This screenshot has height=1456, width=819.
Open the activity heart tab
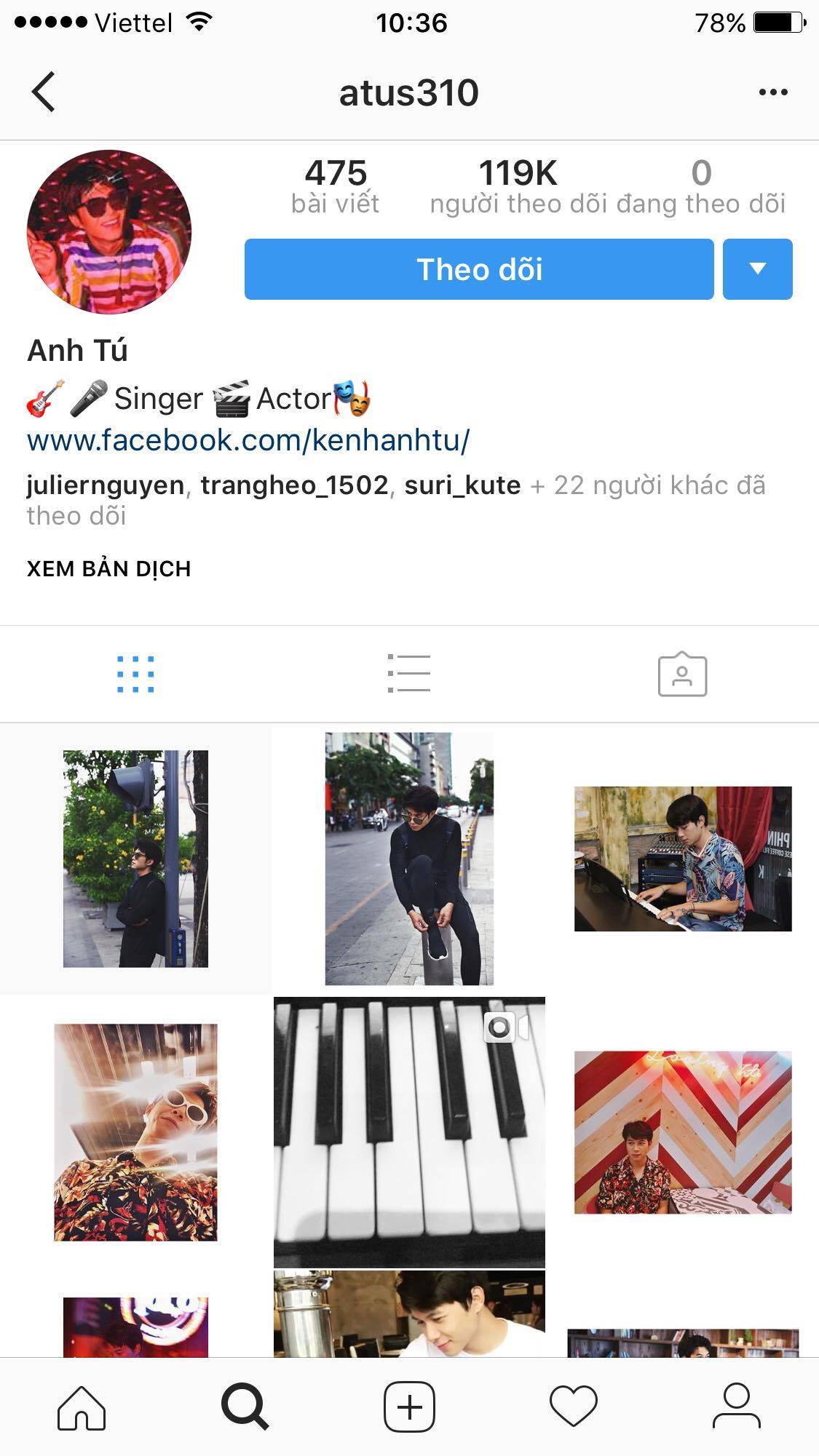click(573, 1407)
